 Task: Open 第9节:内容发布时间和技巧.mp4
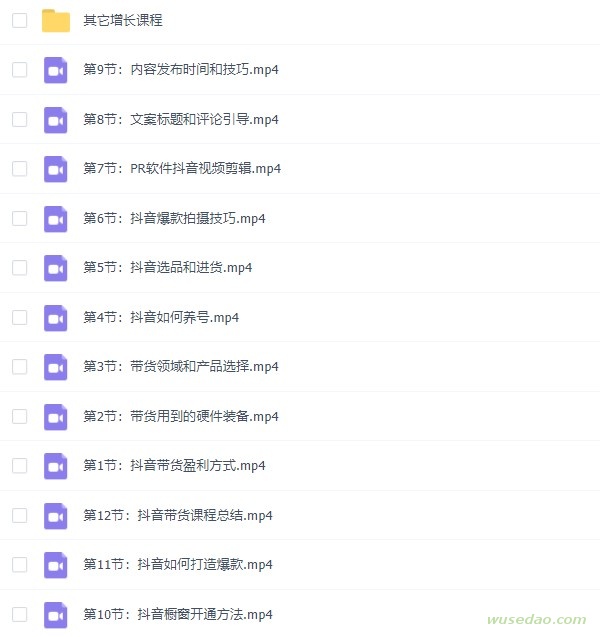[180, 70]
